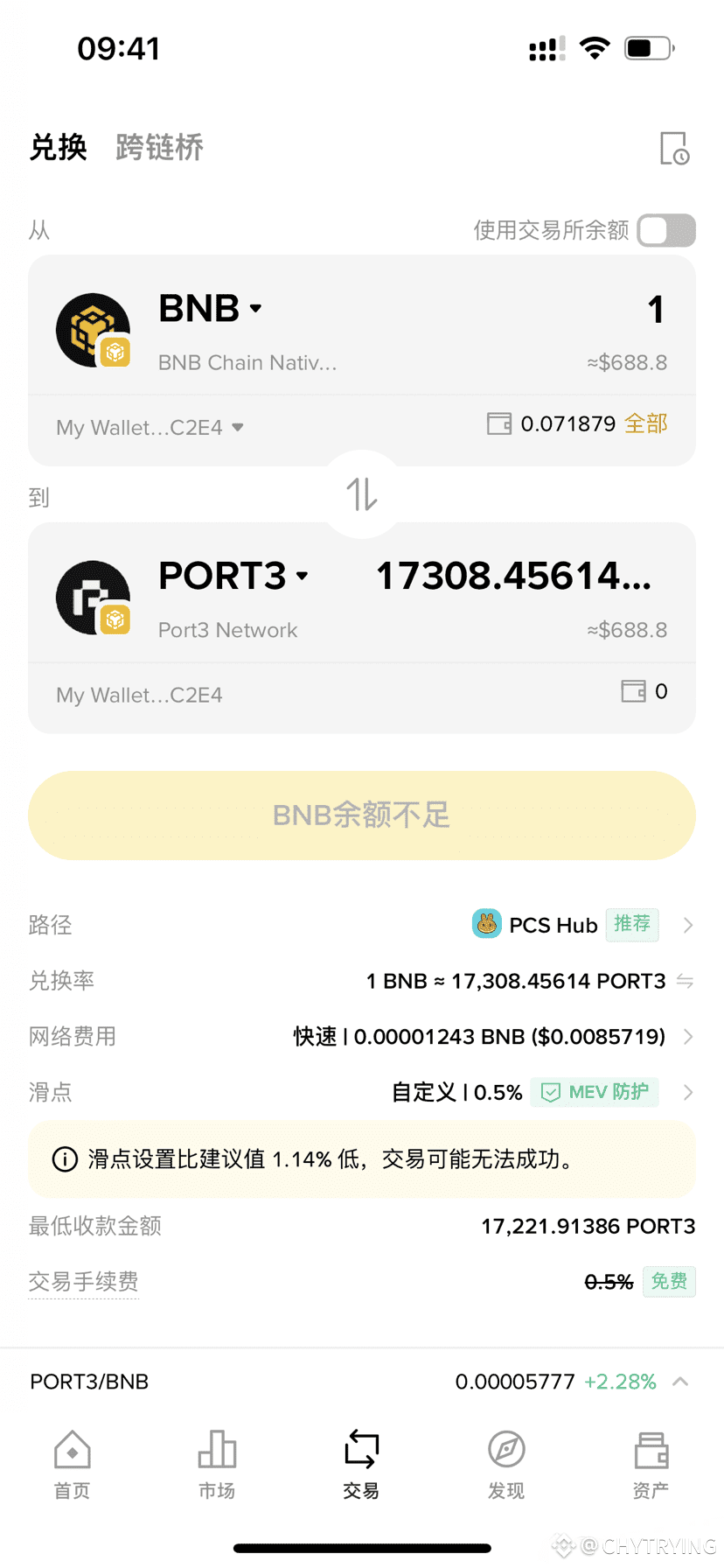Open the PORT3 token selector

click(233, 577)
